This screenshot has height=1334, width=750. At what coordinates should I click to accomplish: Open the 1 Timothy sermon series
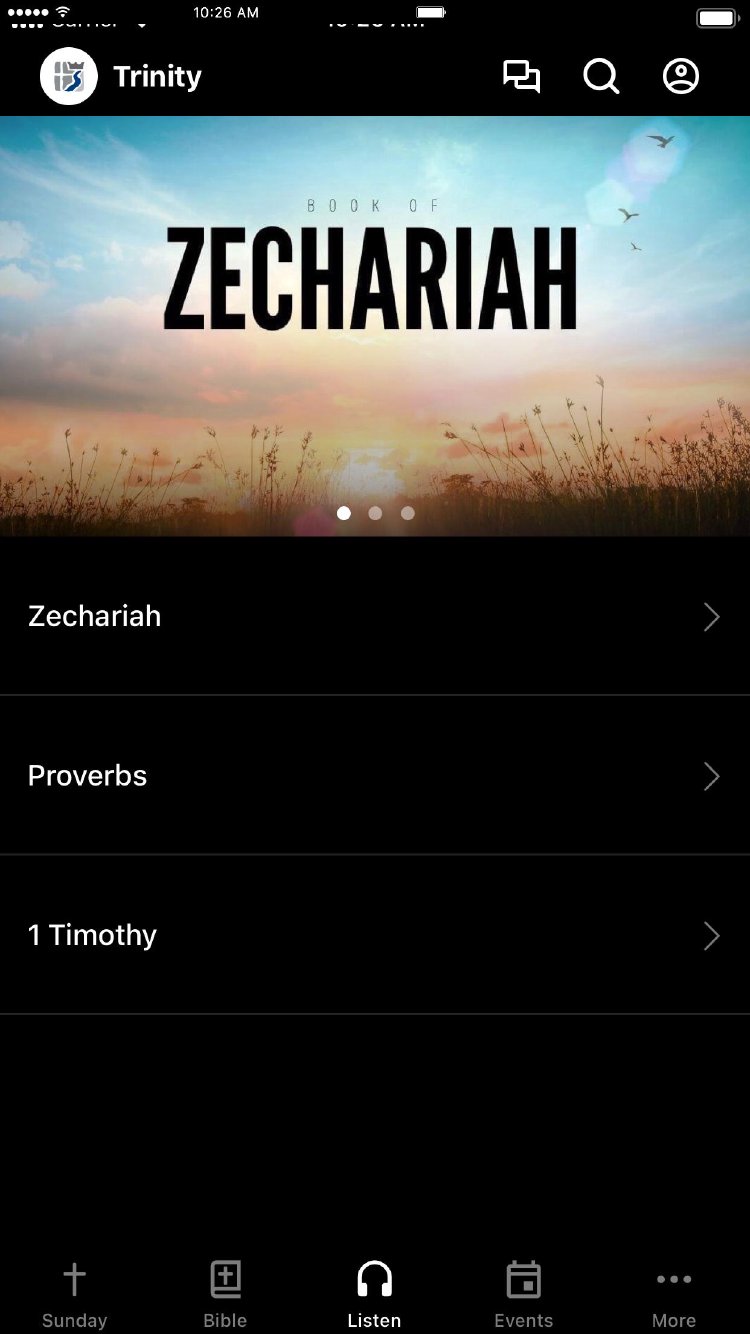375,935
